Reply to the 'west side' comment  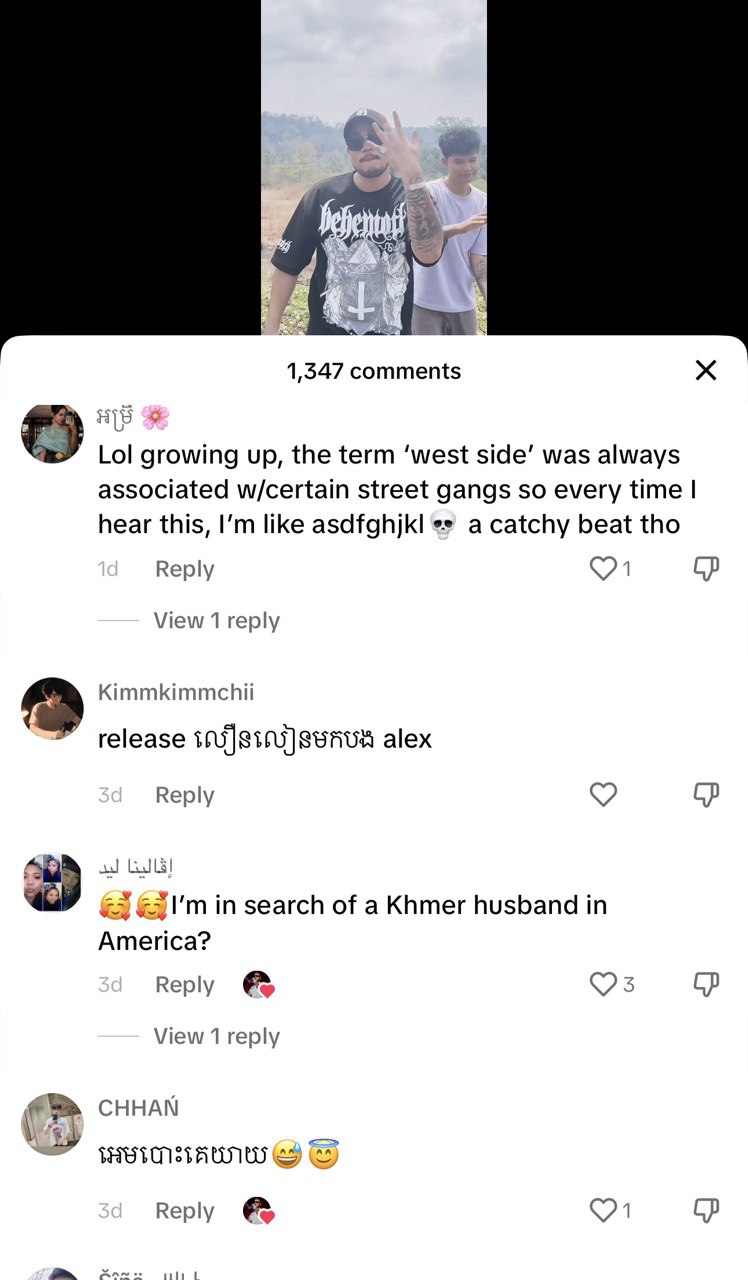tap(184, 569)
